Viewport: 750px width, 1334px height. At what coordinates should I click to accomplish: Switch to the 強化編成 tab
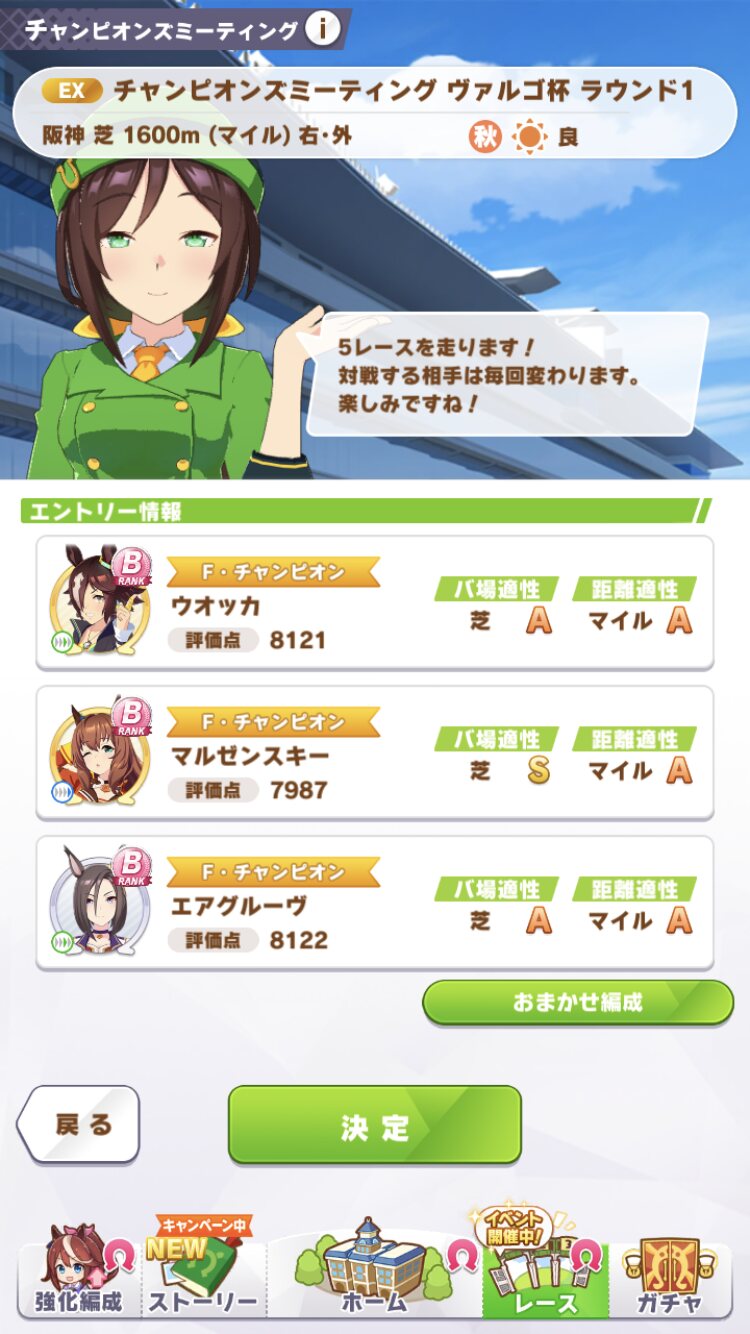click(x=78, y=1273)
